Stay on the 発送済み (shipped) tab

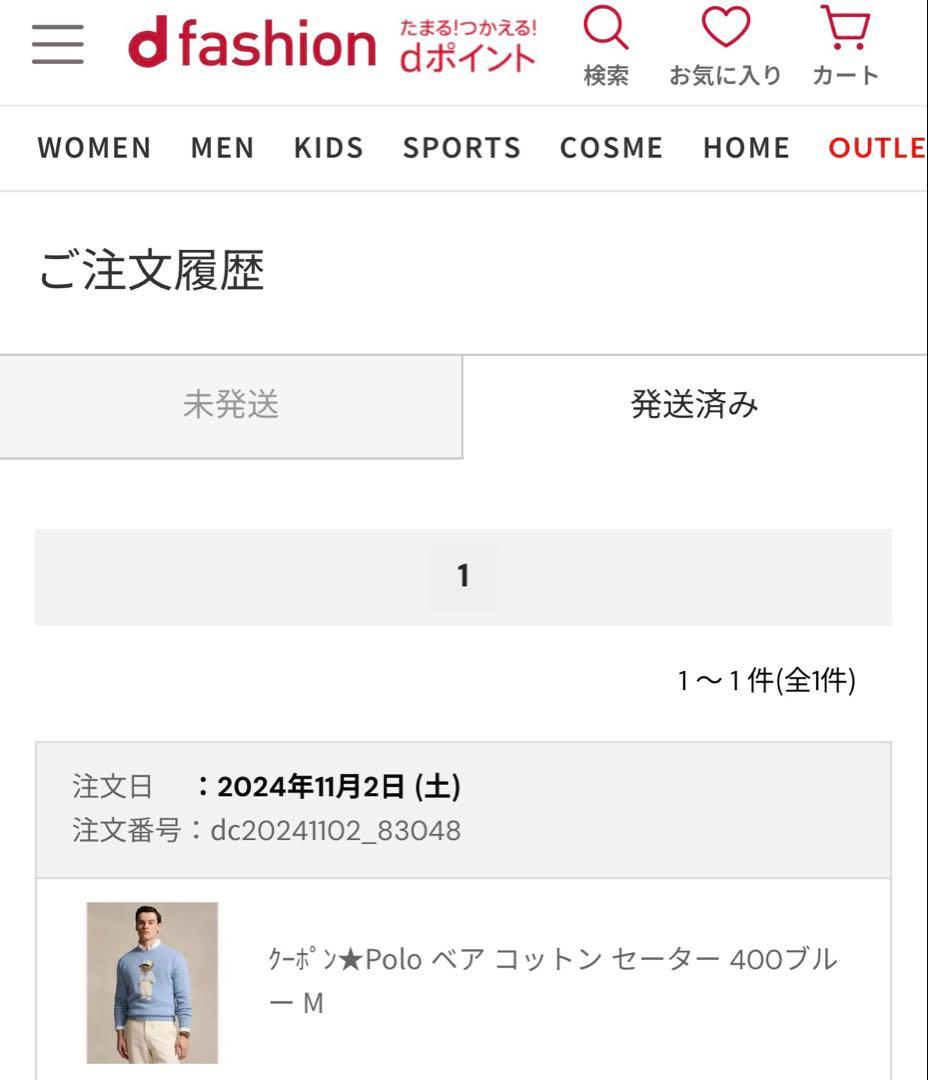696,405
